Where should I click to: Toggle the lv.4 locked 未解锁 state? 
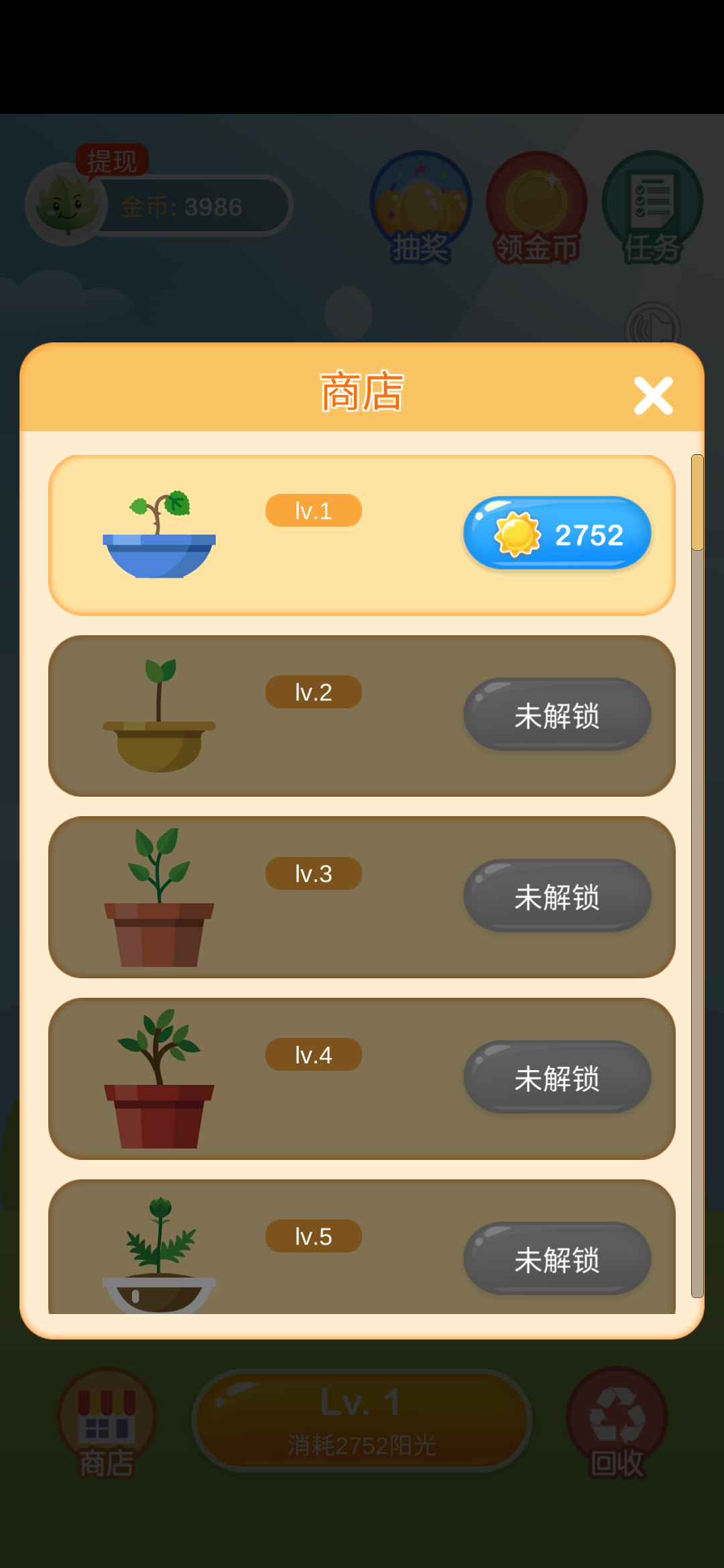click(x=557, y=1077)
